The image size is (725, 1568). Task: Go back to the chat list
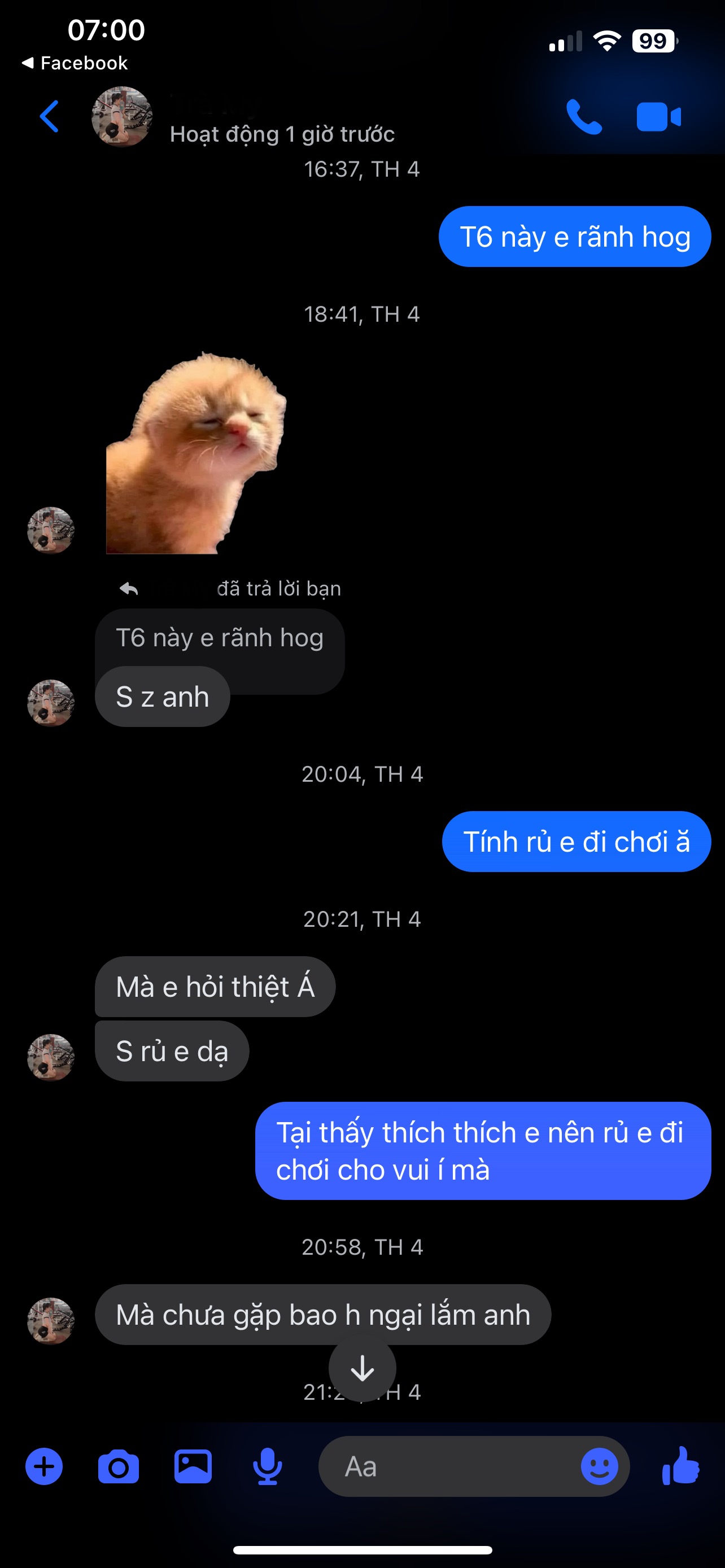(x=49, y=116)
